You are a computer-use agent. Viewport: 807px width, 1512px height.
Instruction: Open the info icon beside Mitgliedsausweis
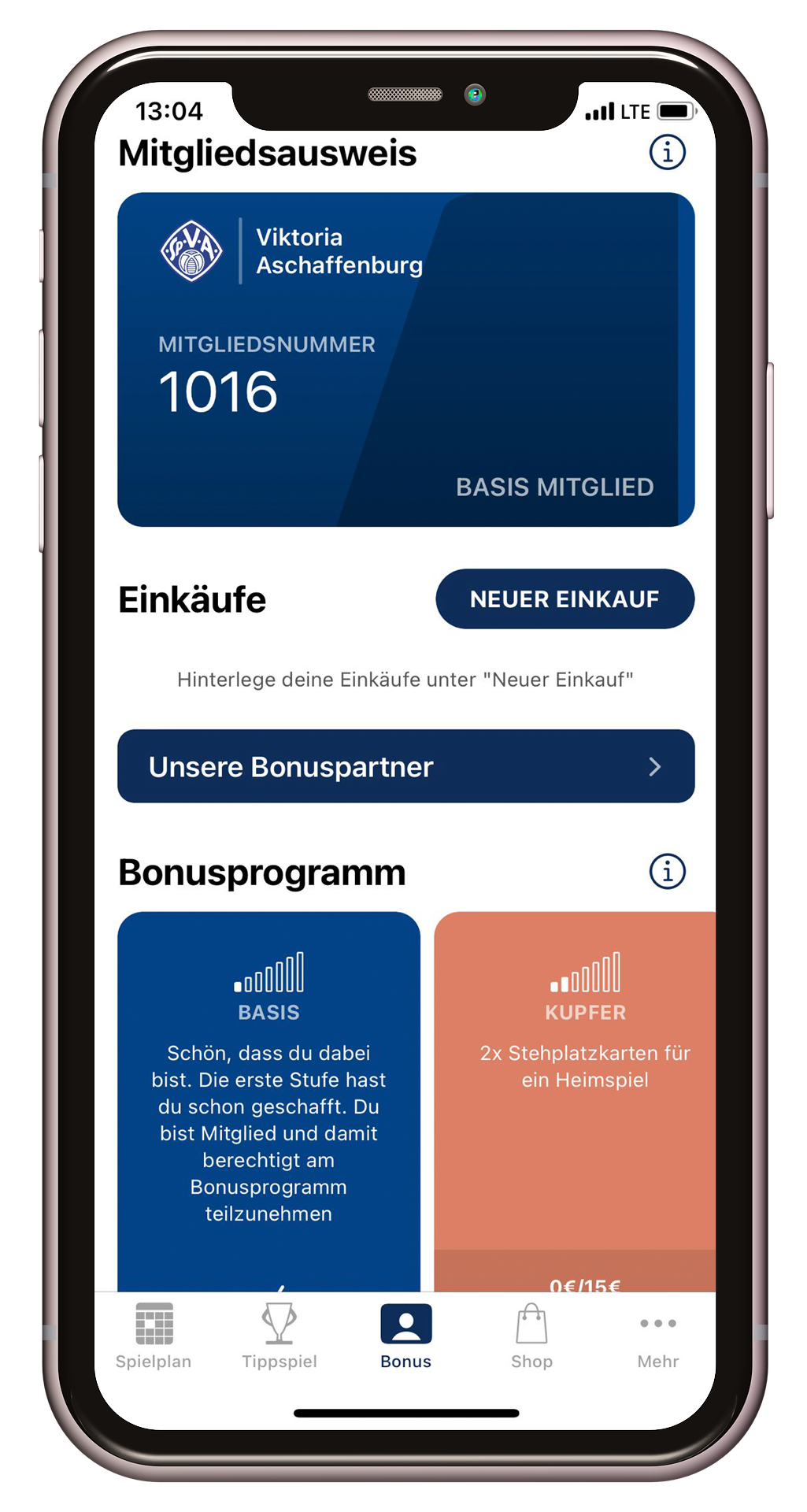click(x=667, y=152)
